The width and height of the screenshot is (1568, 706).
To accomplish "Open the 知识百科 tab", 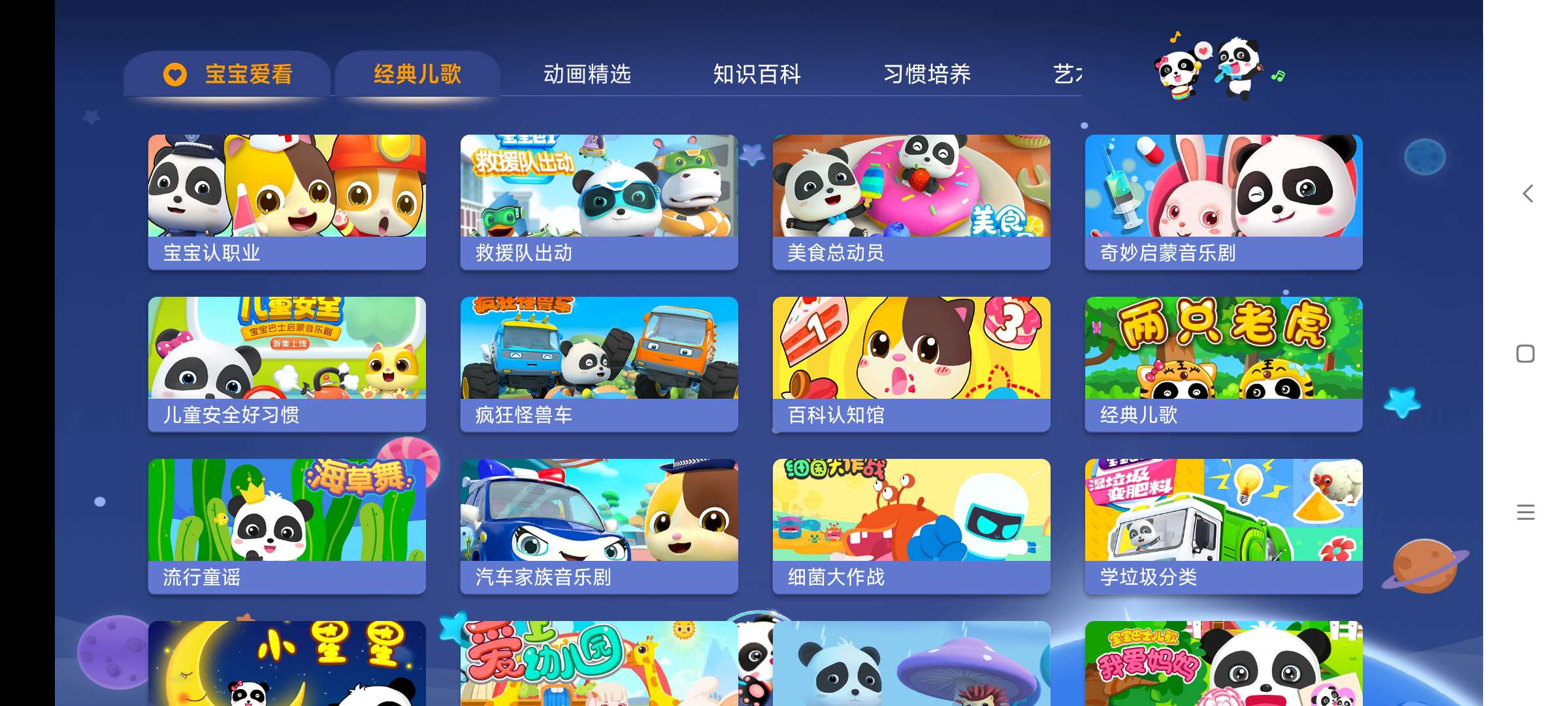I will pos(757,74).
